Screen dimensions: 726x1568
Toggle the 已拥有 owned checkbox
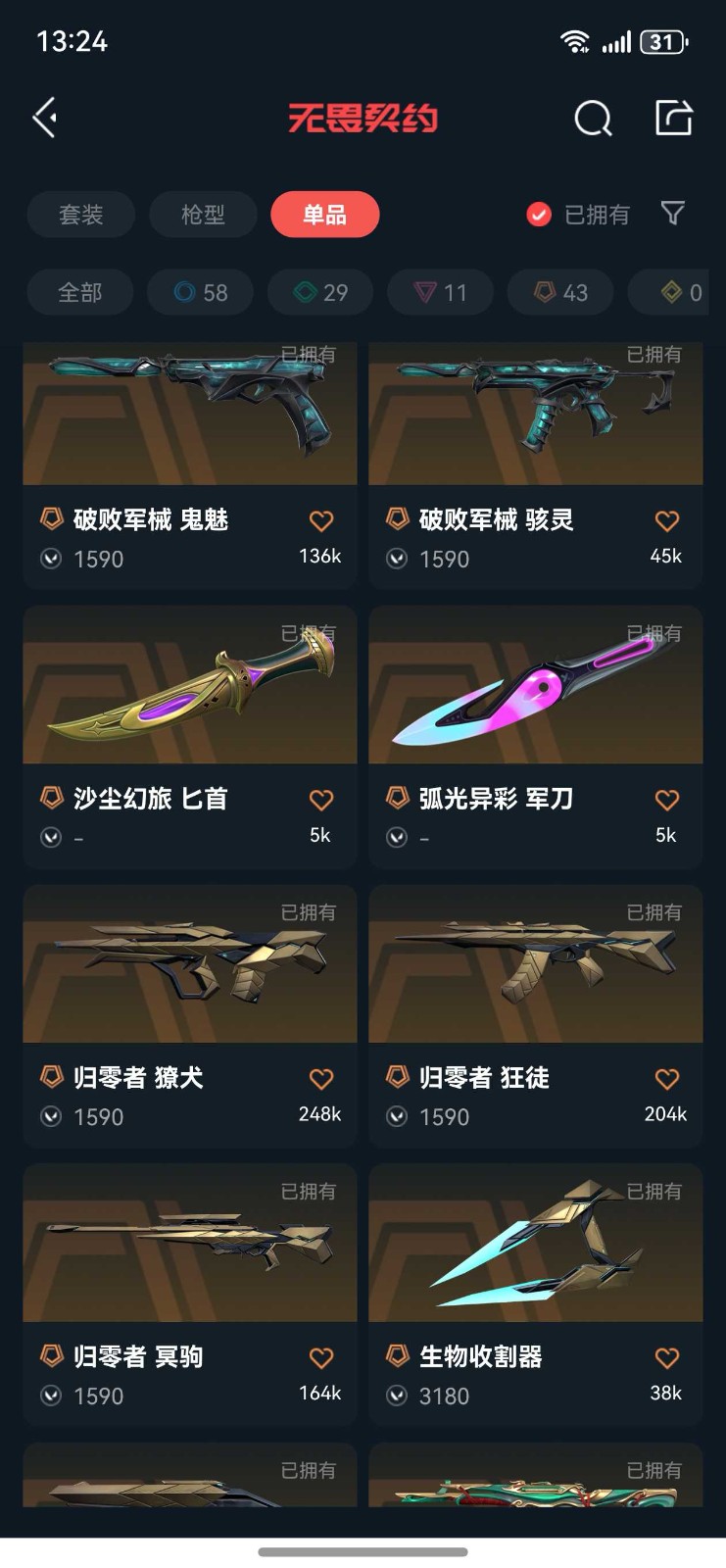(539, 215)
